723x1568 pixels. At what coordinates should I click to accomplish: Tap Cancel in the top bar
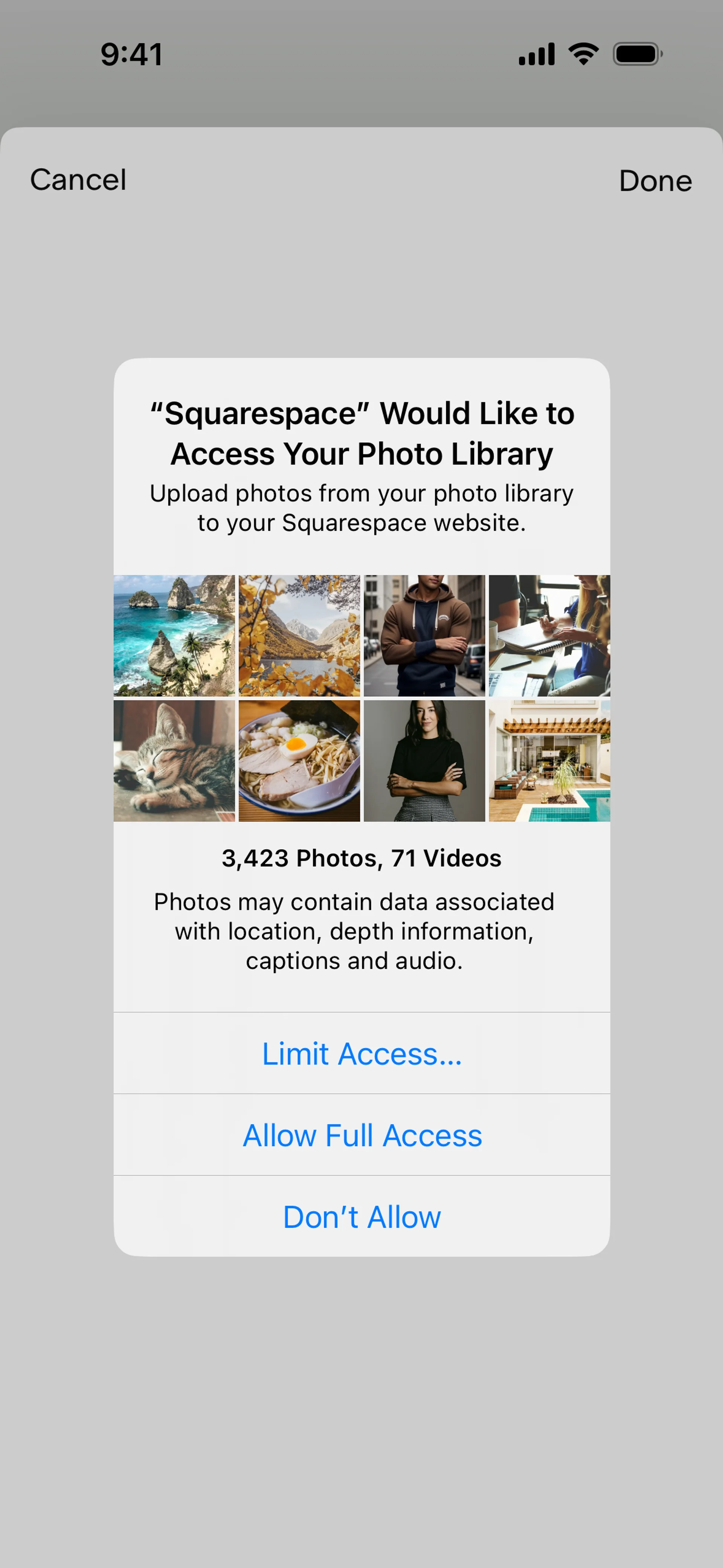coord(78,180)
